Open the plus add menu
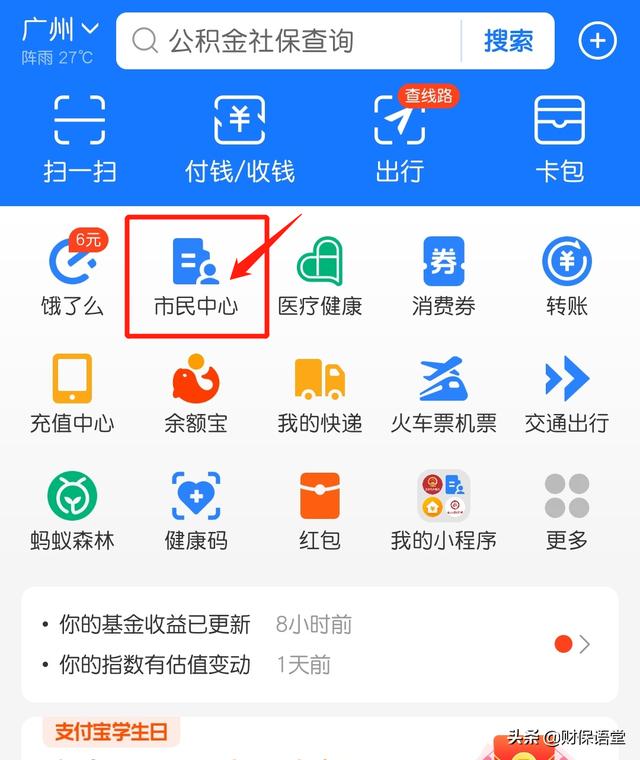This screenshot has height=760, width=640. [597, 41]
